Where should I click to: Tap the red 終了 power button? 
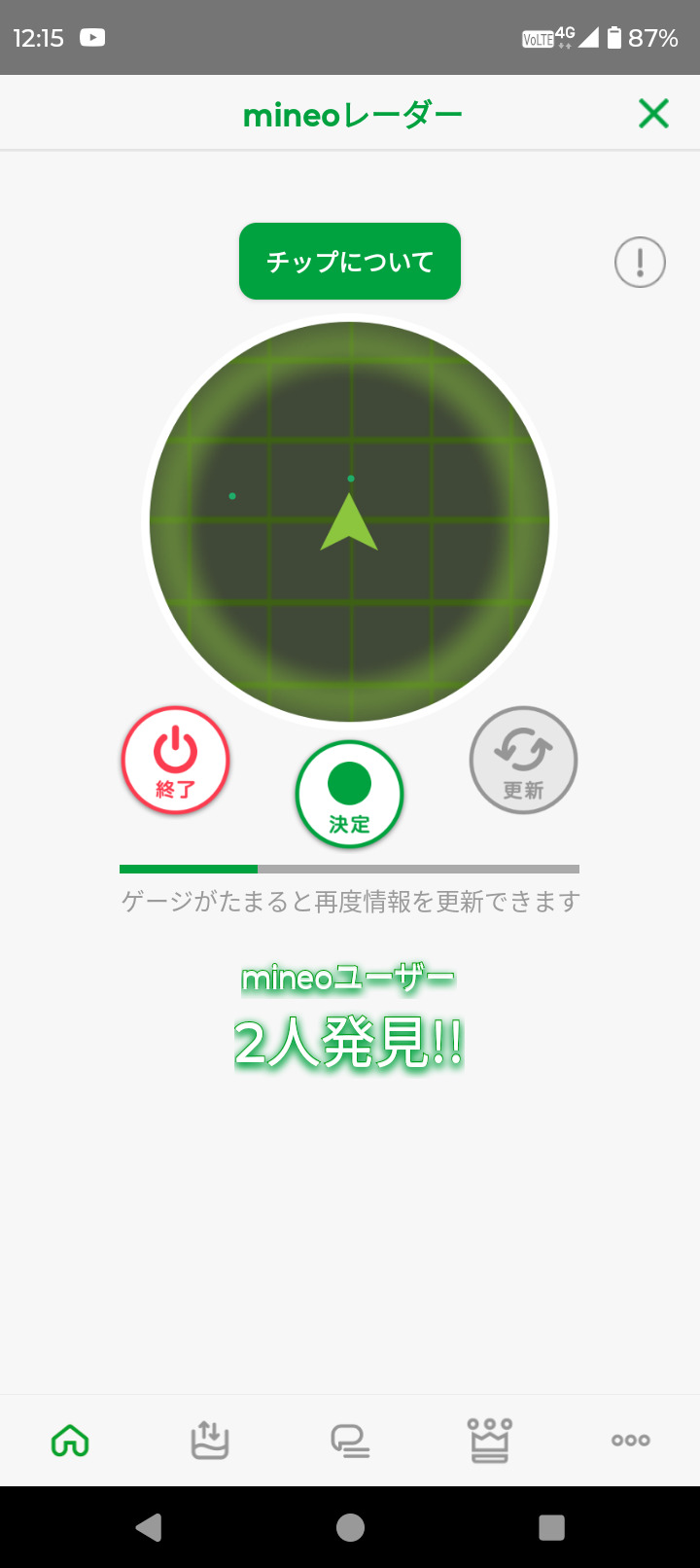click(x=175, y=761)
